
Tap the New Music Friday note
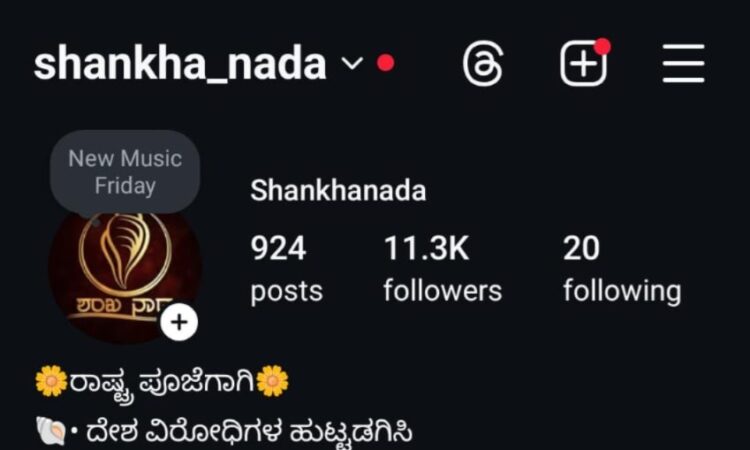[x=125, y=171]
